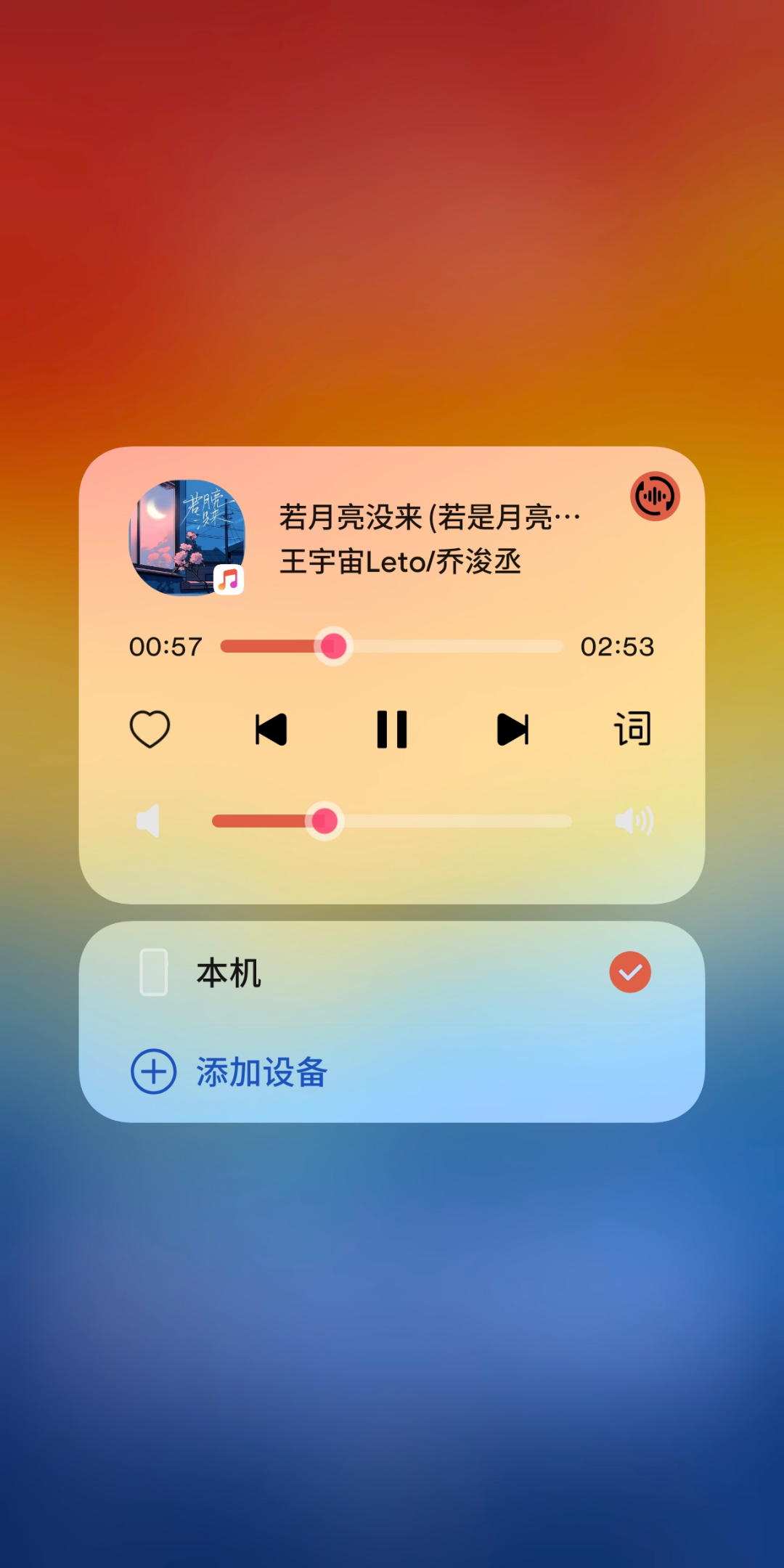Skip to the next track
Viewport: 784px width, 1568px height.
click(513, 730)
